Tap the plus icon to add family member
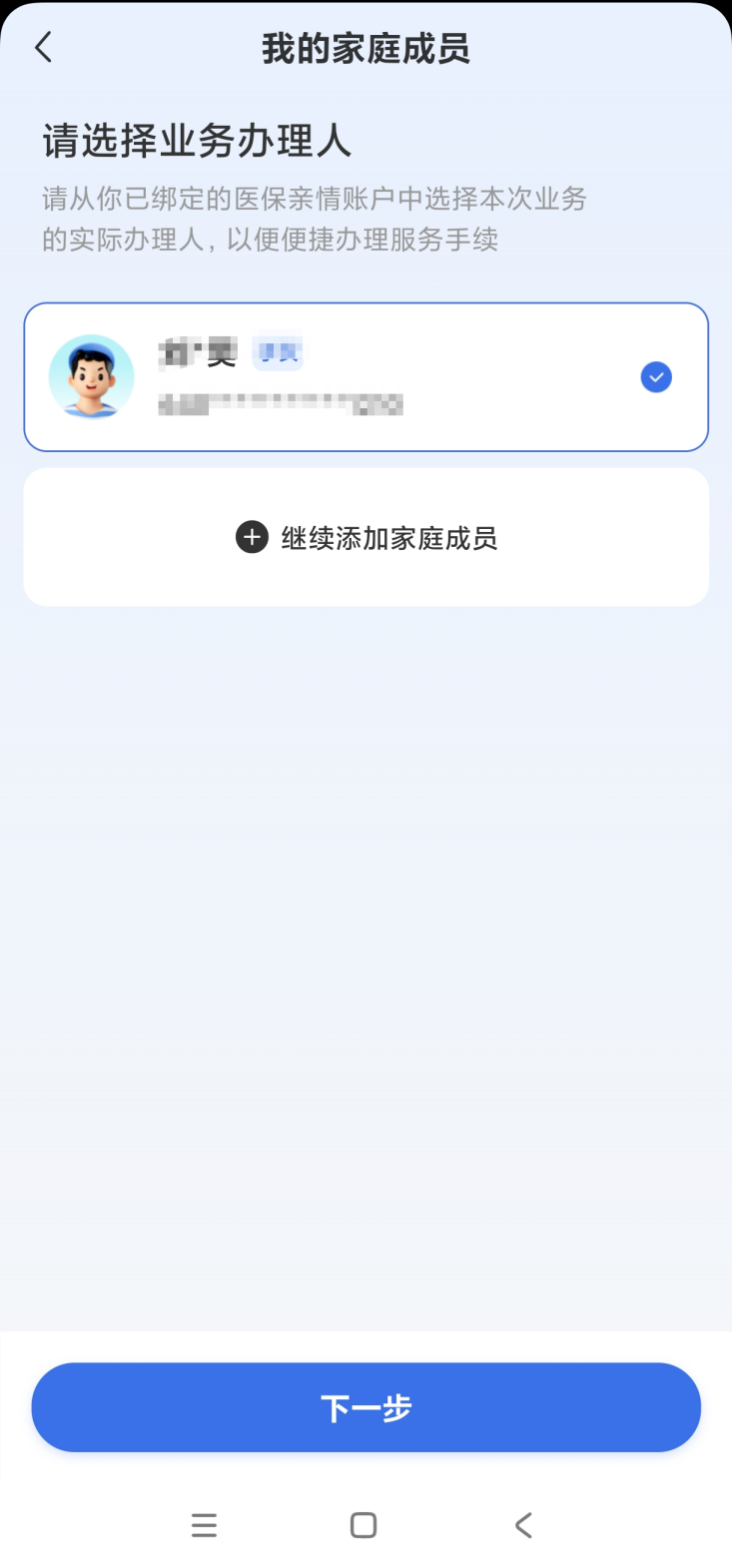 click(251, 538)
